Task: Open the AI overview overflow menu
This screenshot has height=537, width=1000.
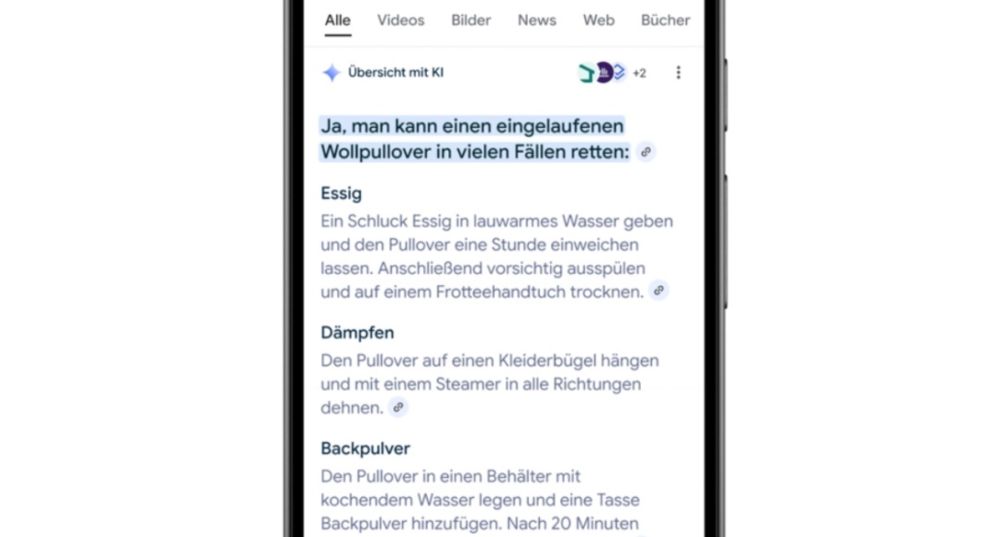Action: (x=678, y=73)
